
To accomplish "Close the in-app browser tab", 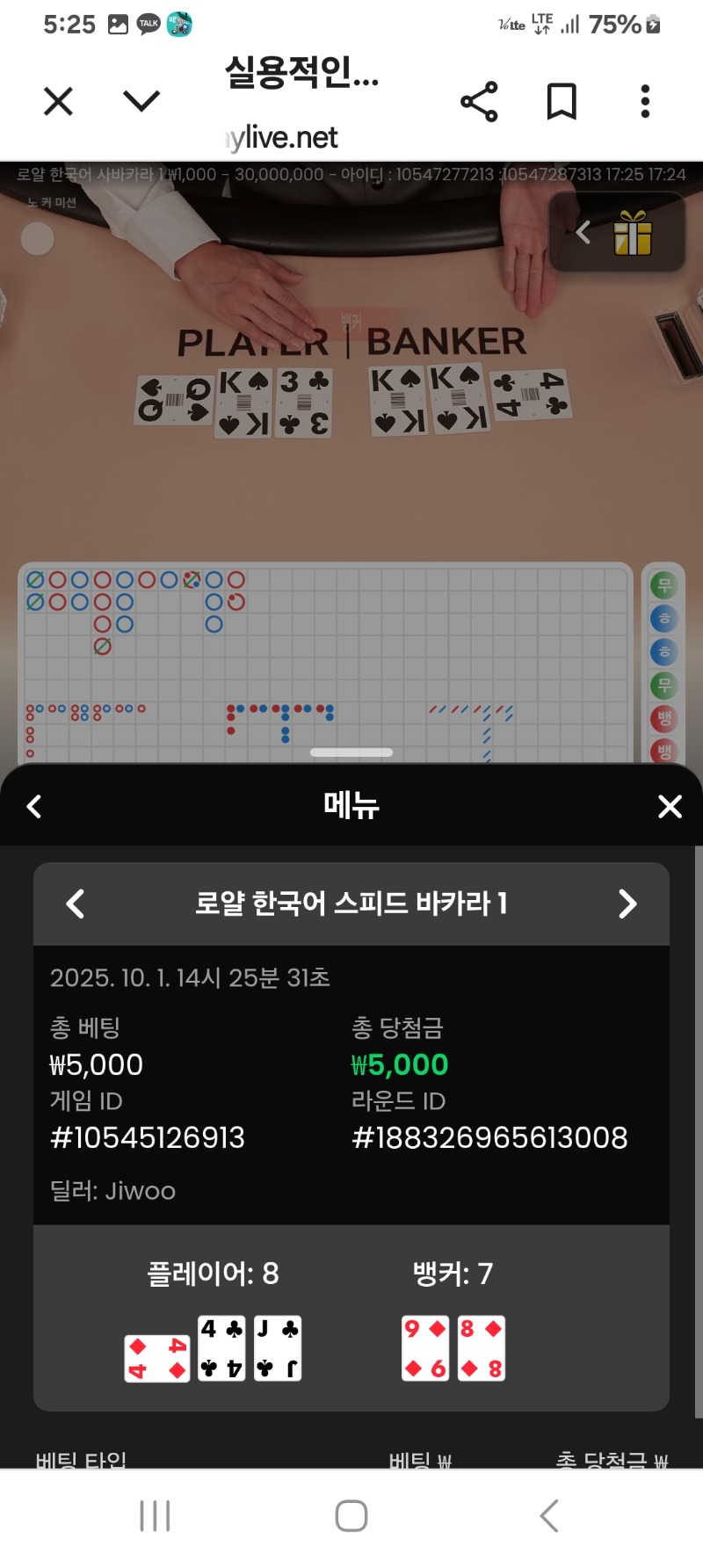I will pos(58,101).
